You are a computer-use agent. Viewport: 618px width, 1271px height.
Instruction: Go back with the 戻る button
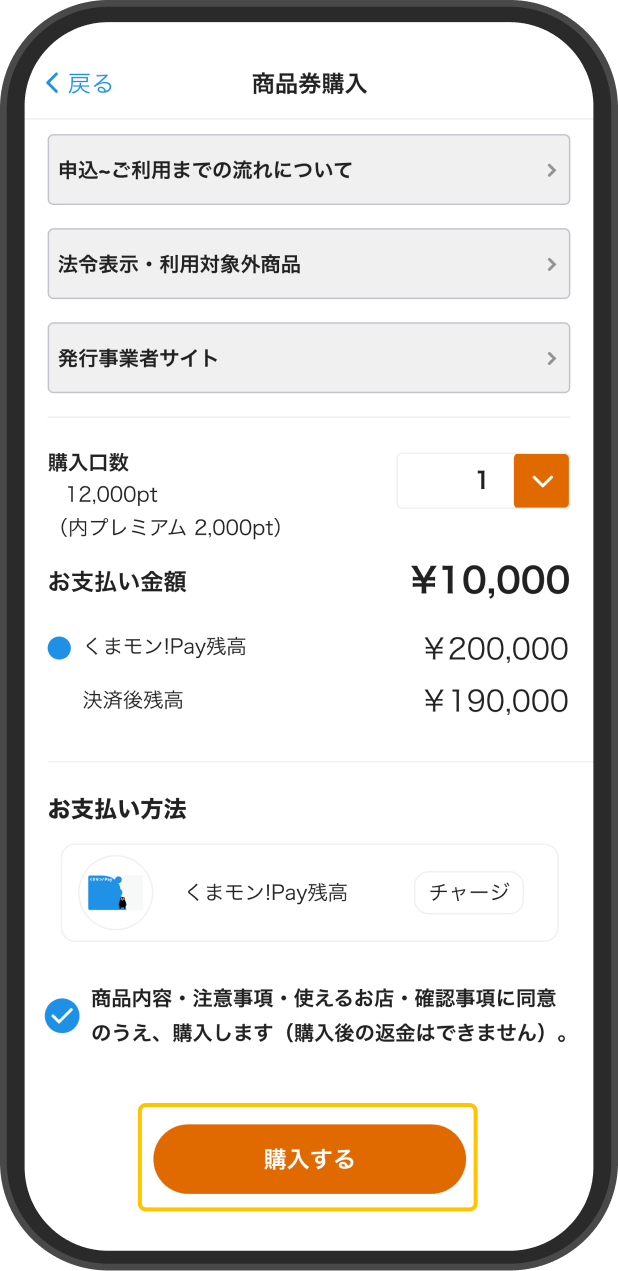[80, 83]
